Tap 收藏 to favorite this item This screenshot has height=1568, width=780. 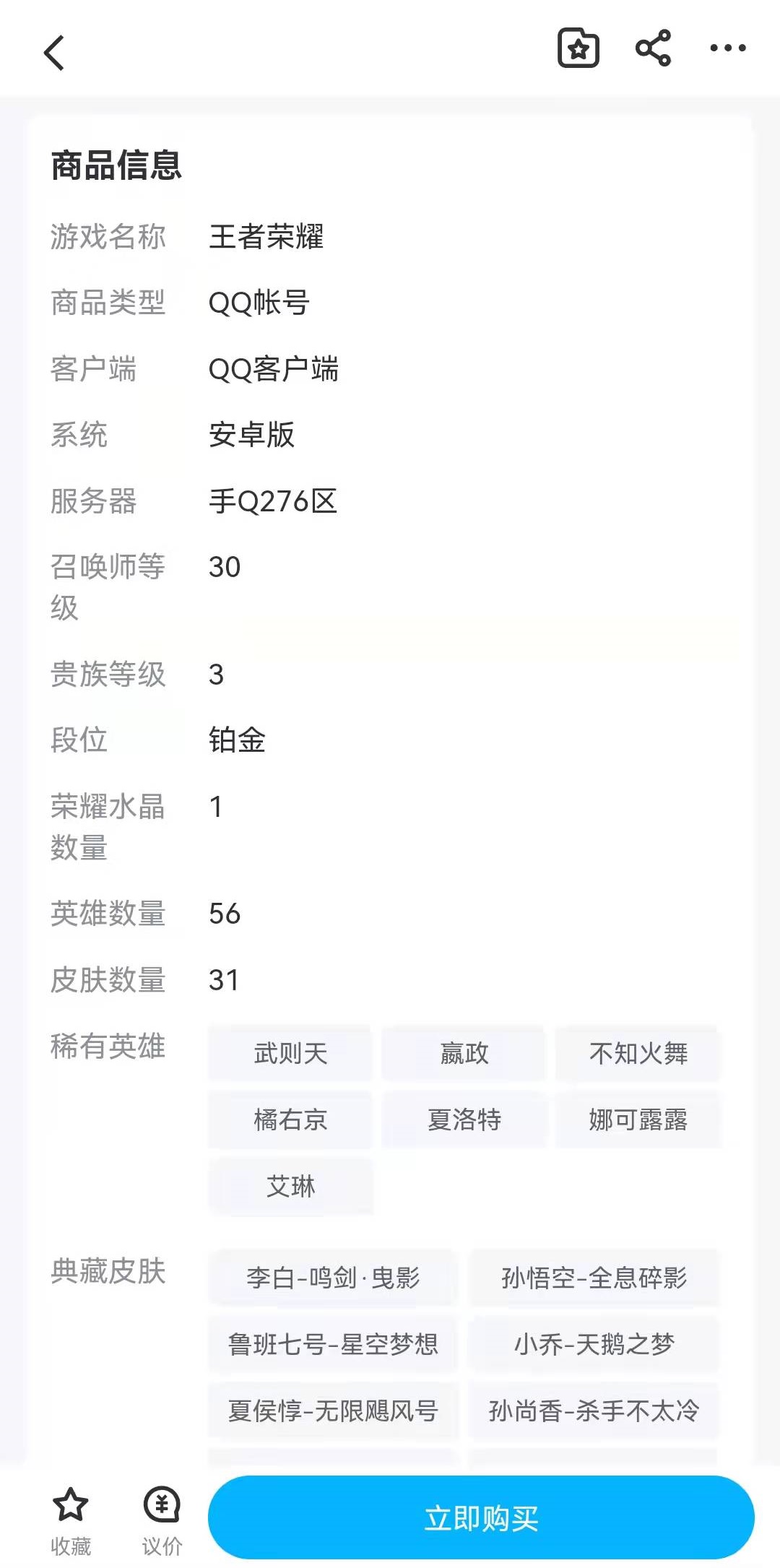pos(71,1520)
